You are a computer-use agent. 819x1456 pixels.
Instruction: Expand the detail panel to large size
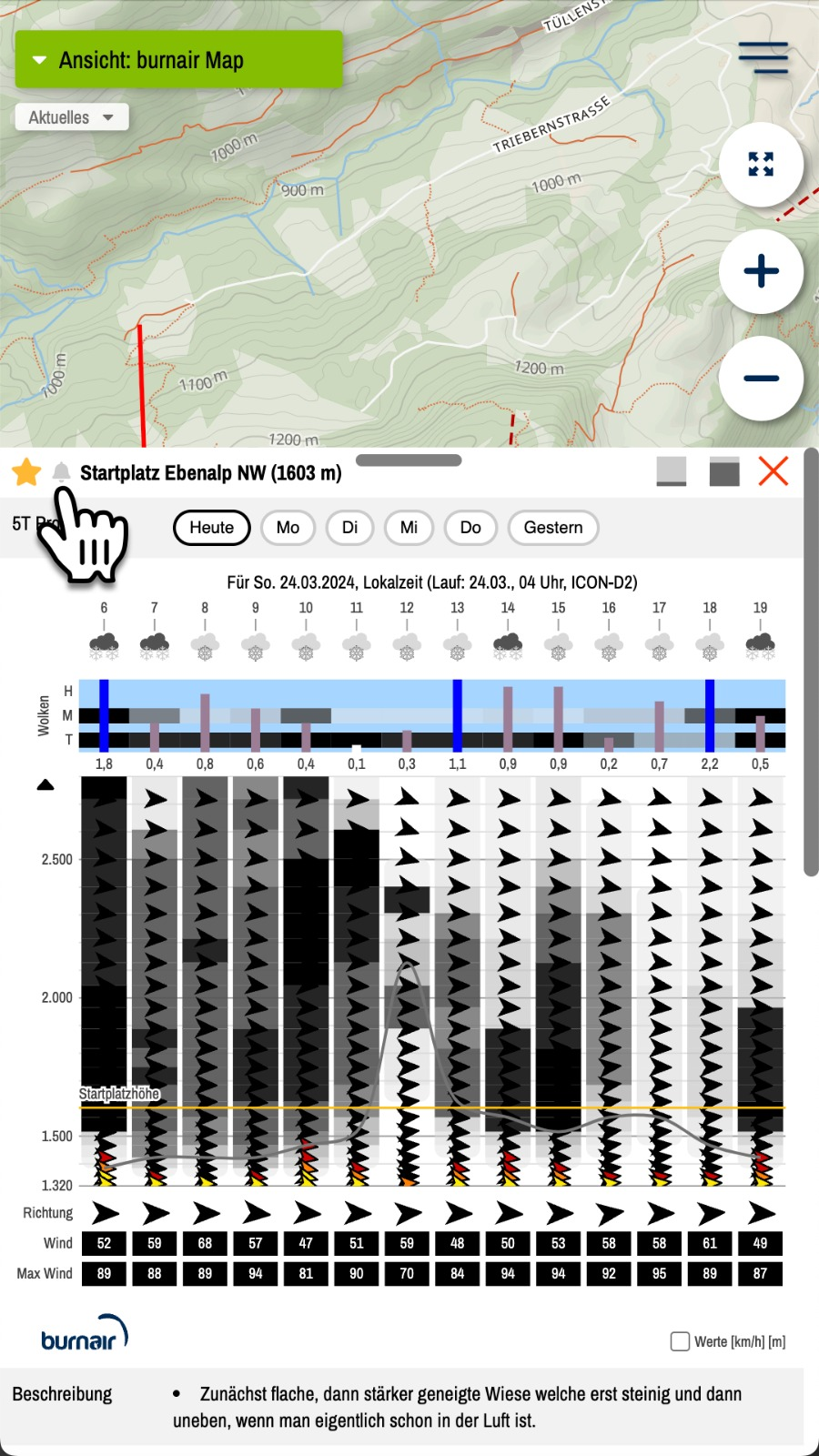(x=724, y=471)
